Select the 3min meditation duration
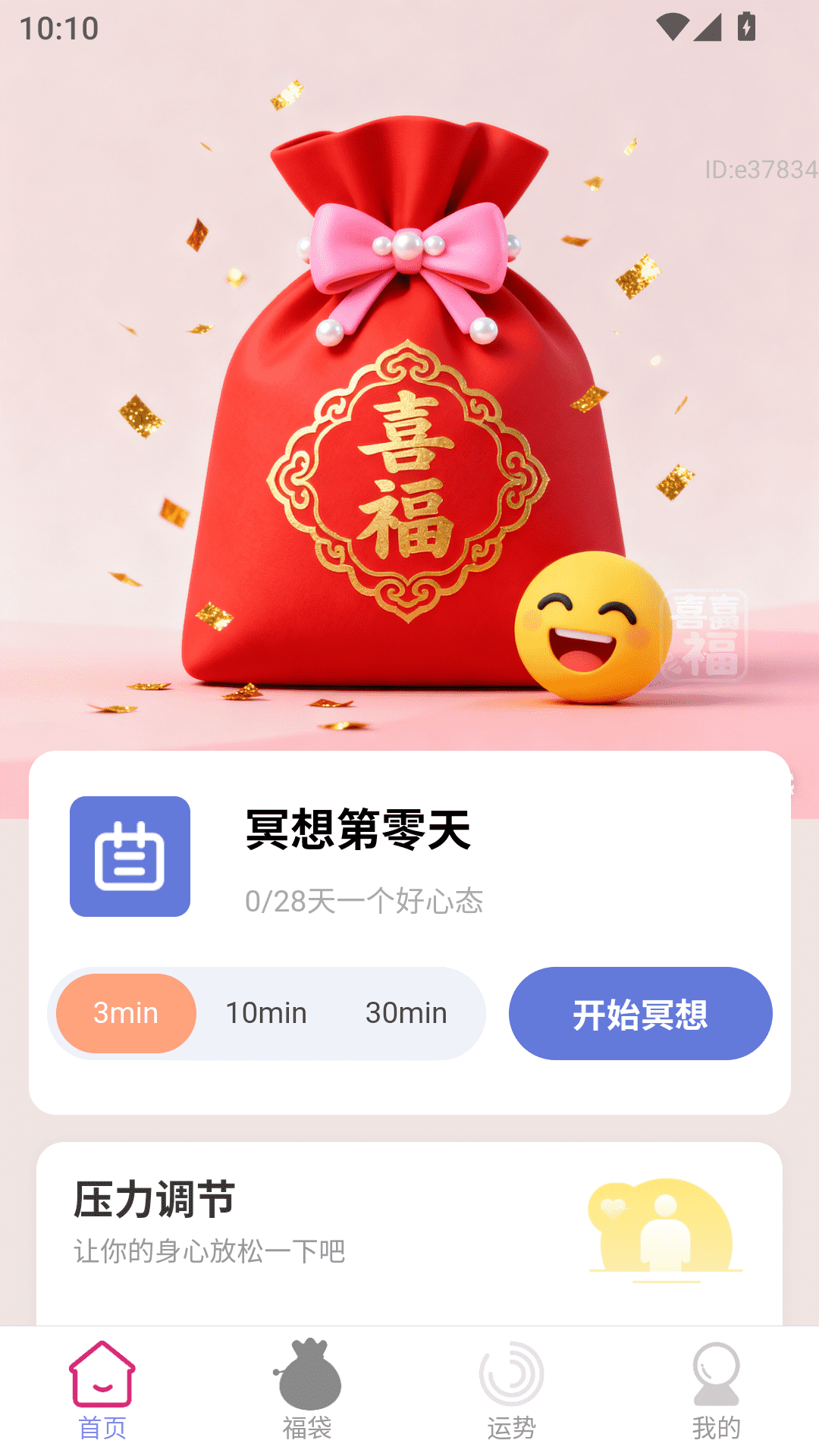This screenshot has height=1456, width=819. pos(126,1013)
